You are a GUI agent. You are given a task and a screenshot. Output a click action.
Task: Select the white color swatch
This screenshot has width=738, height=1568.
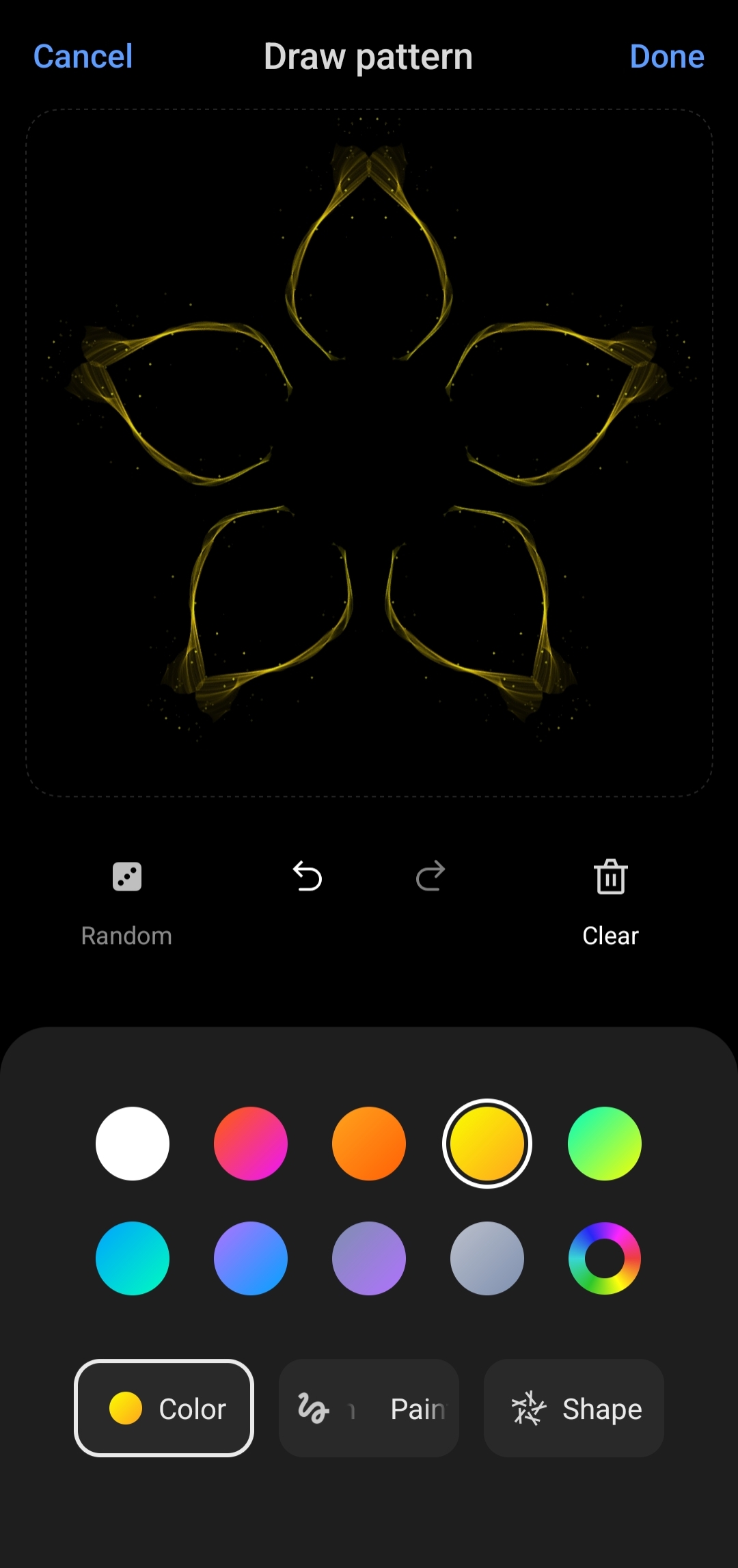tap(133, 1144)
